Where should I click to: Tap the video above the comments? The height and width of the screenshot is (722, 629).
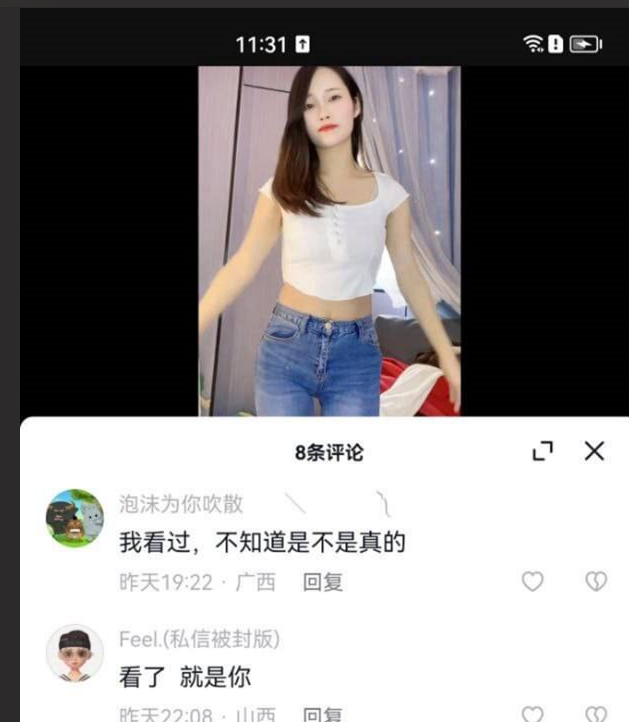coord(329,240)
